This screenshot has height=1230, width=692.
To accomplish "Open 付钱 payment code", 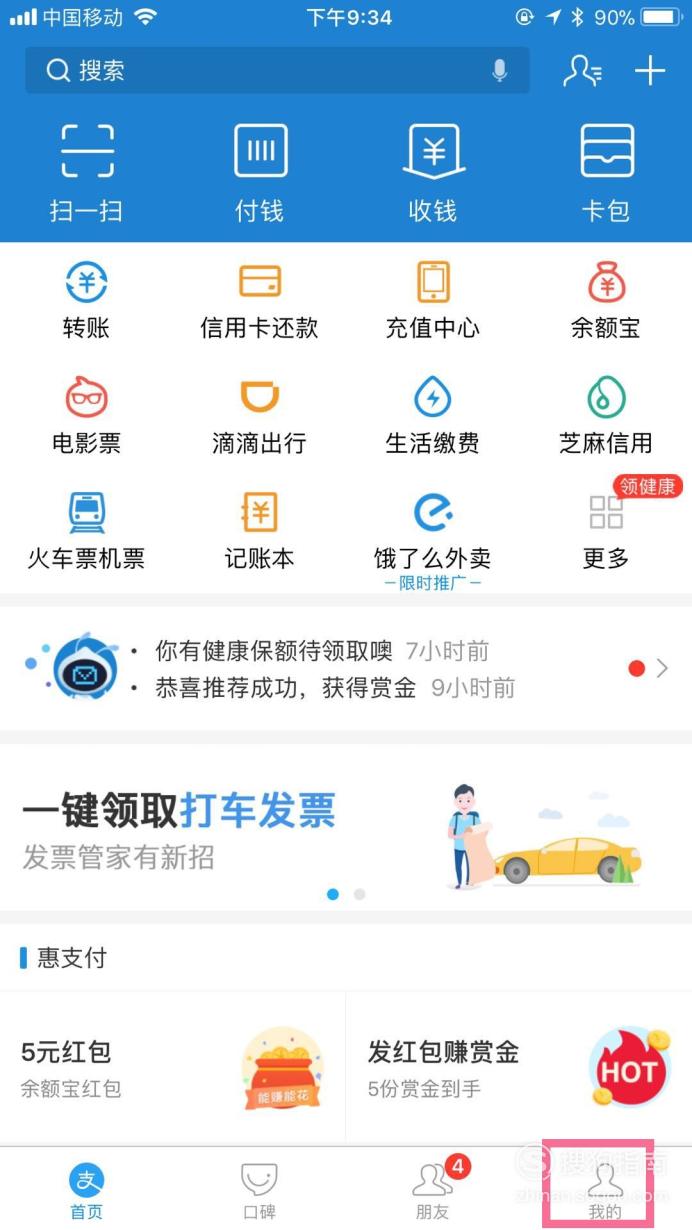I will coord(260,173).
